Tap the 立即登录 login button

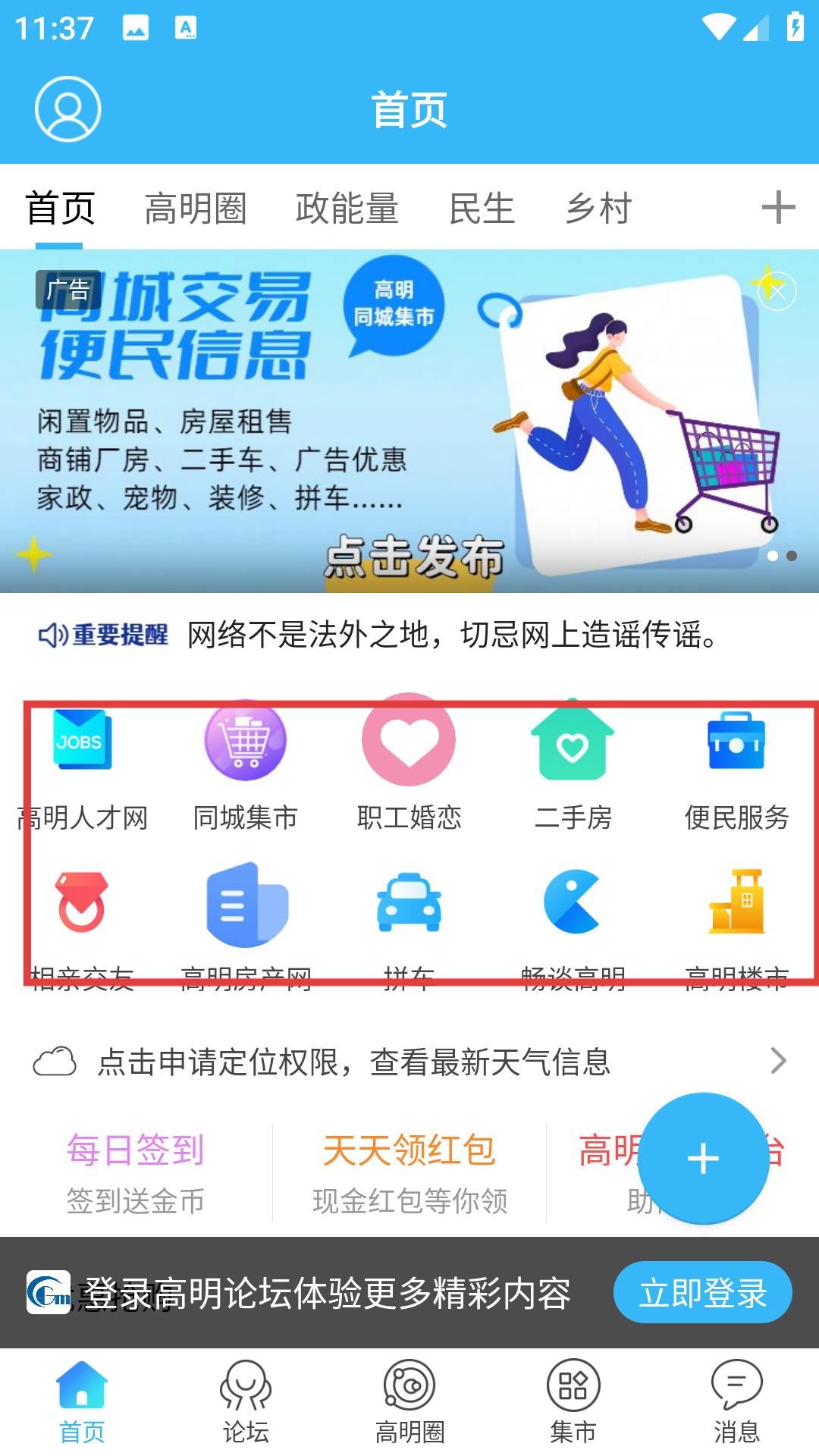pos(702,1293)
